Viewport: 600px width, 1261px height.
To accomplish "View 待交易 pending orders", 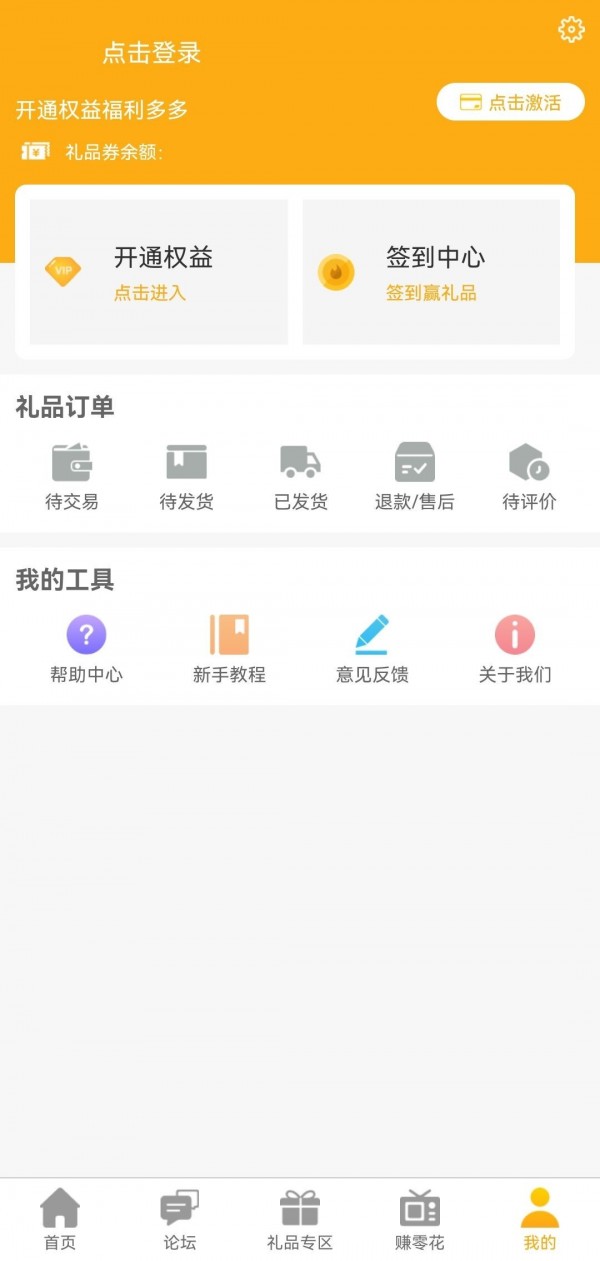I will point(72,477).
